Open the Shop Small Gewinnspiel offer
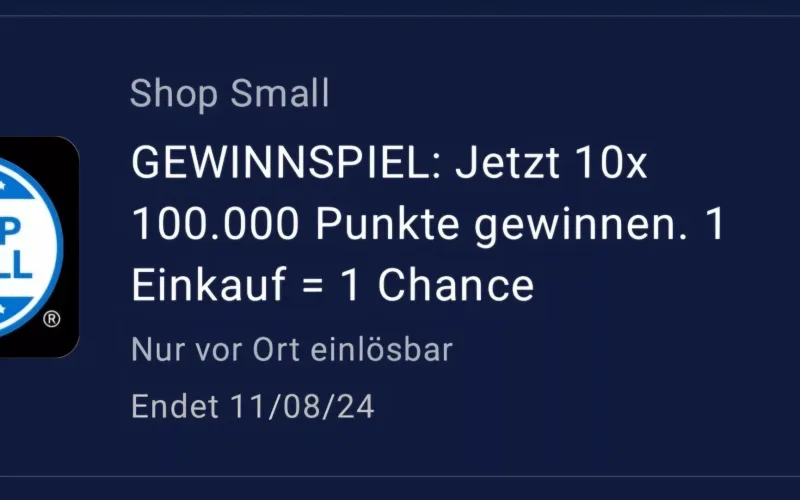The height and width of the screenshot is (500, 800). click(x=428, y=223)
